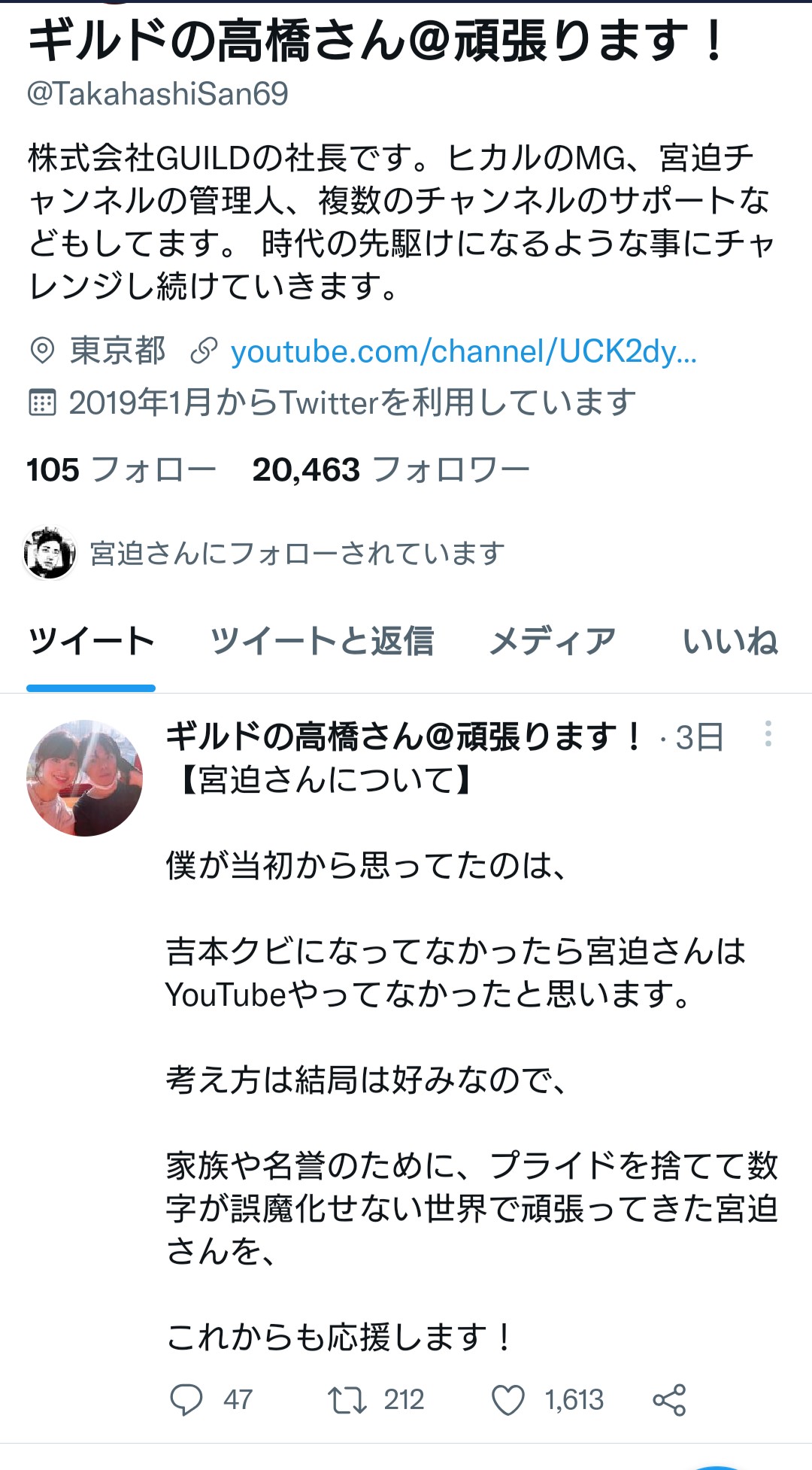Open the tweet's three-dot overflow menu

[x=768, y=733]
